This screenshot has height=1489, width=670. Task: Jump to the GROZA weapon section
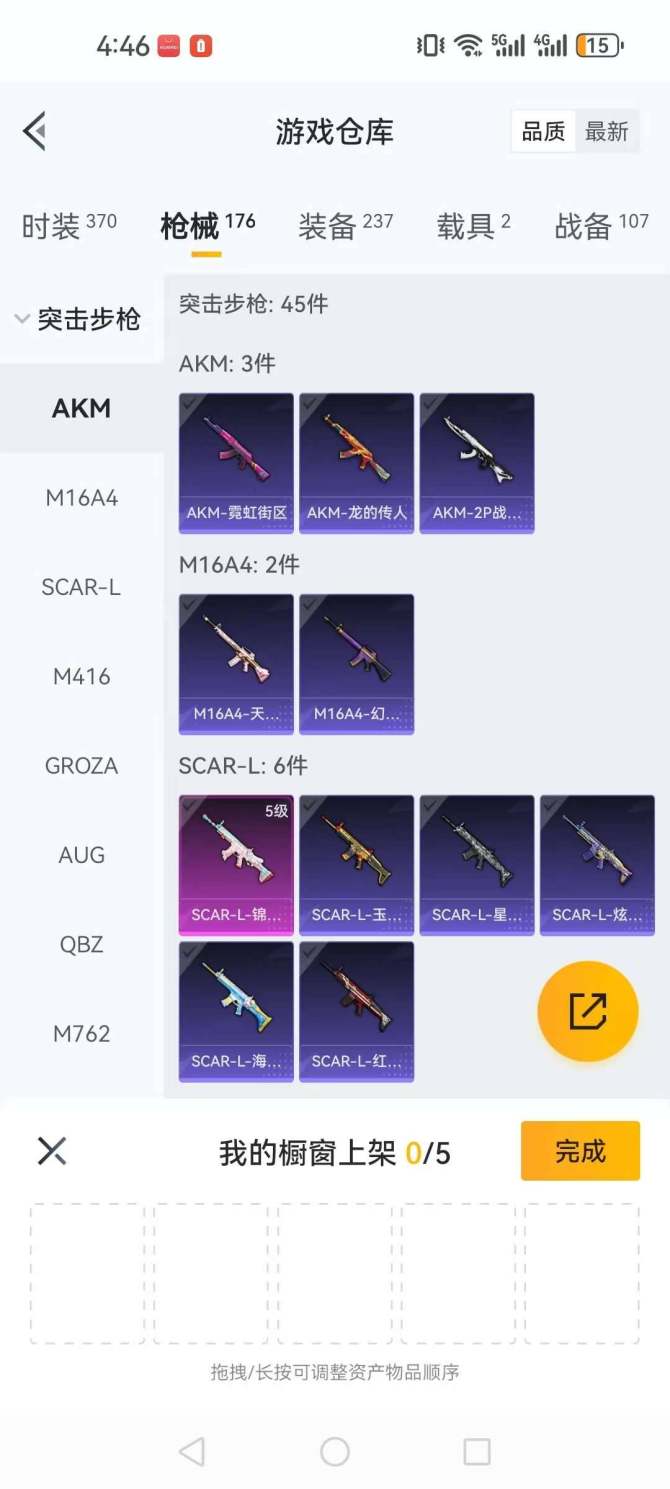[81, 766]
